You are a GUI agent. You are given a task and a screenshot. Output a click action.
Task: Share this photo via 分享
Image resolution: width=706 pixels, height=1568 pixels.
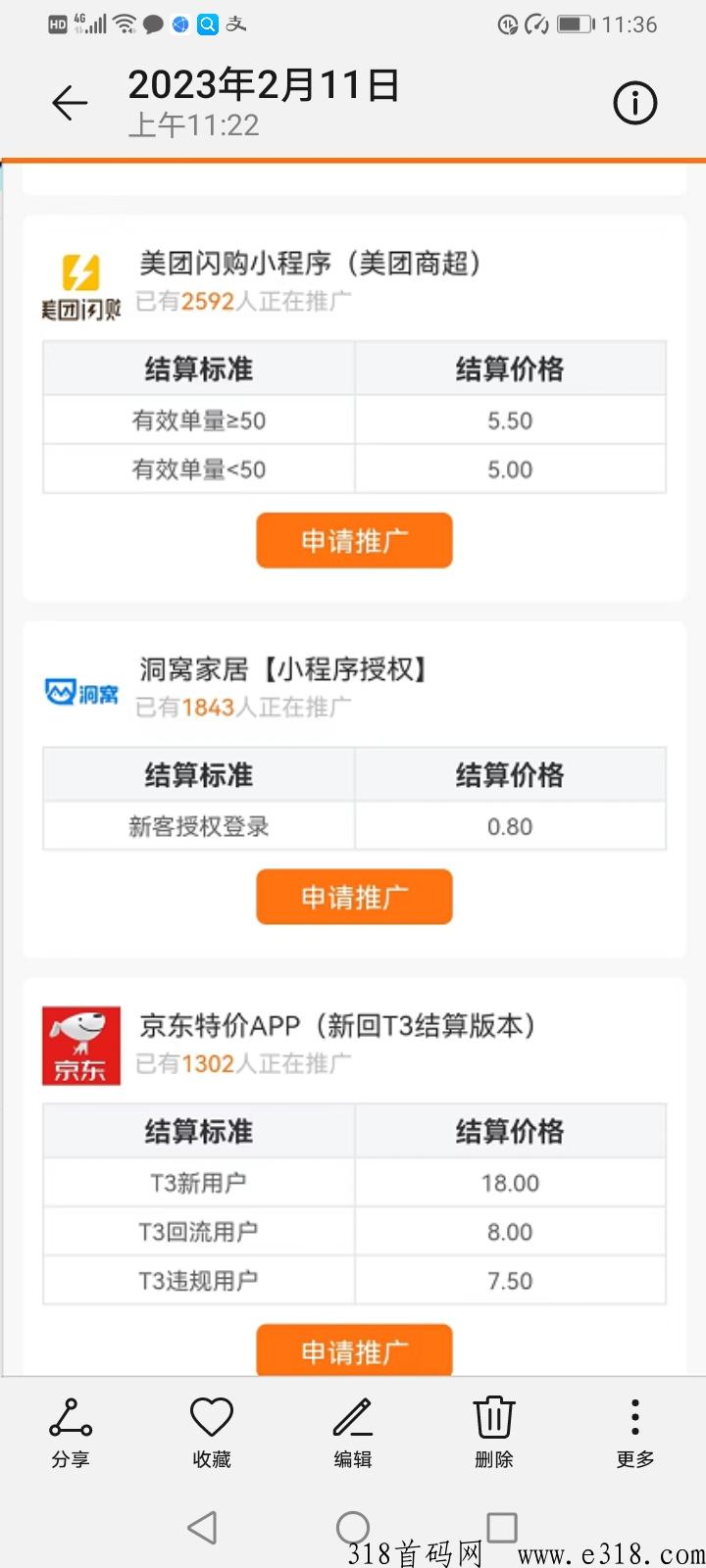pos(71,1432)
